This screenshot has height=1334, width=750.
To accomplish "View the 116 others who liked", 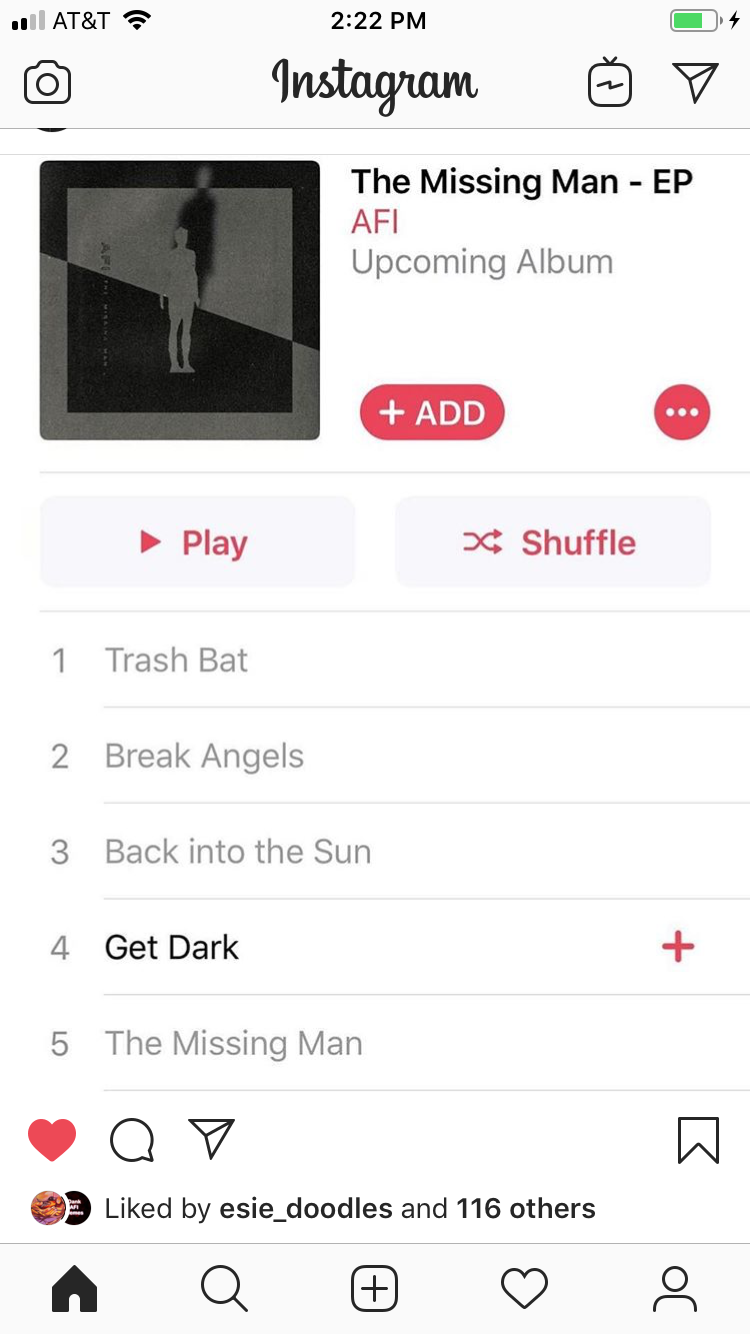I will pyautogui.click(x=526, y=1208).
